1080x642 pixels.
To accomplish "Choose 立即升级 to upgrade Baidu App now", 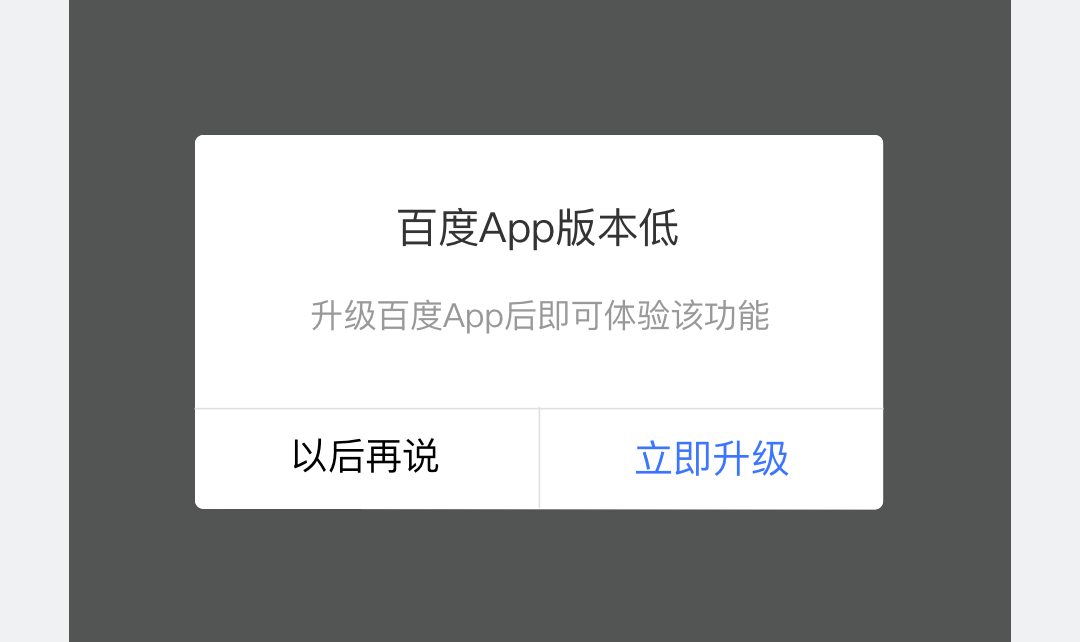I will tap(711, 459).
